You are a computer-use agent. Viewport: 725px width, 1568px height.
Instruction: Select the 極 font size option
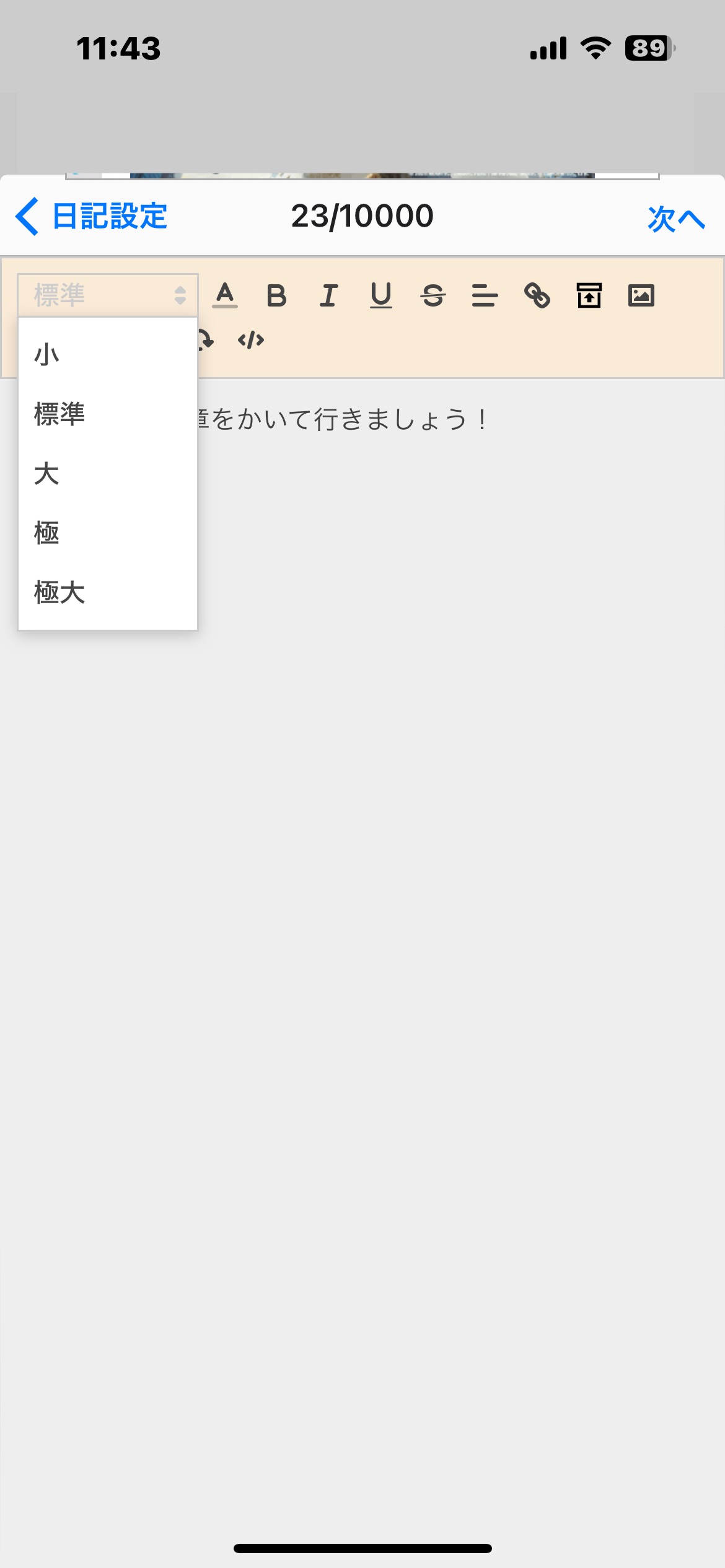click(x=108, y=533)
